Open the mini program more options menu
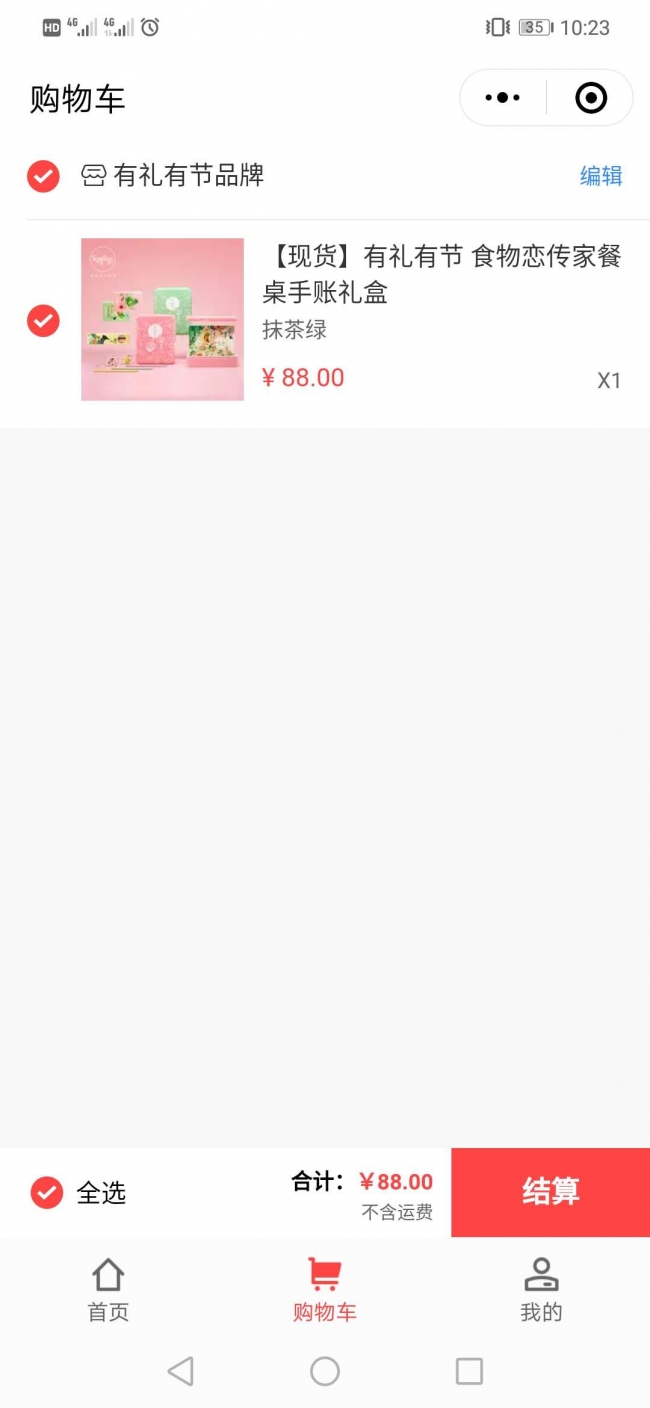Screen dimensions: 650x1408 click(x=502, y=98)
